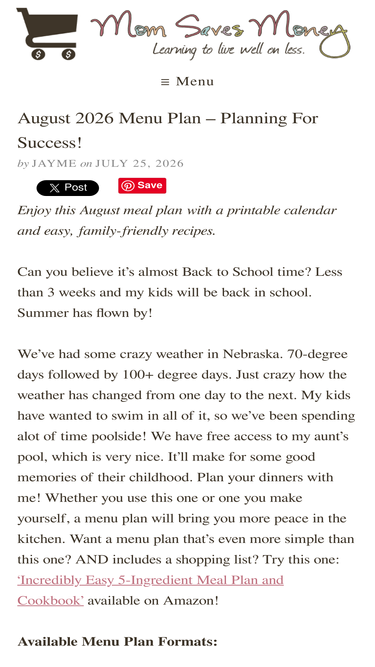Tap the Mom Saves Money site logo
Screen dimensions: 375x667
tap(184, 34)
